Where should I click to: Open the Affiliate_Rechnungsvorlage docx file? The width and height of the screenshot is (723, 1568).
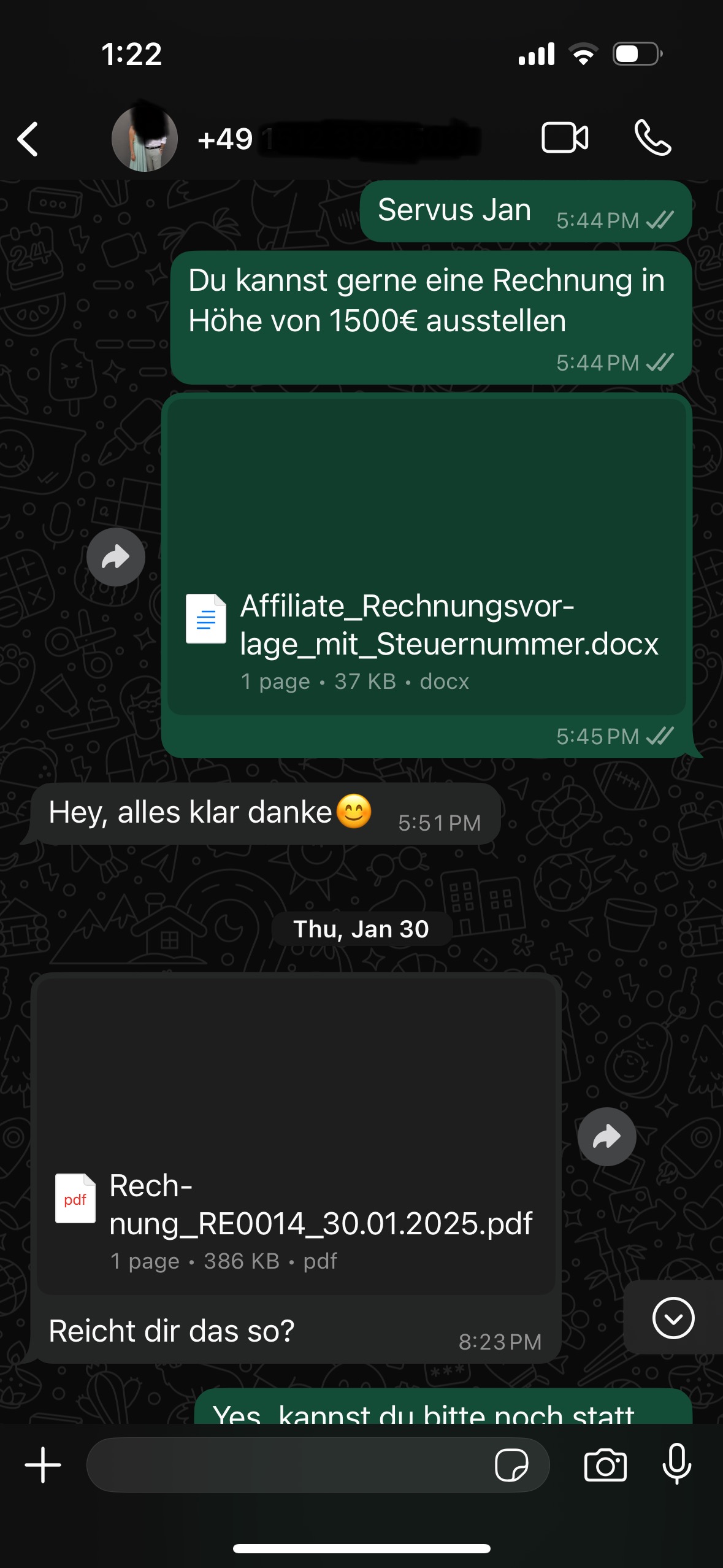(426, 626)
